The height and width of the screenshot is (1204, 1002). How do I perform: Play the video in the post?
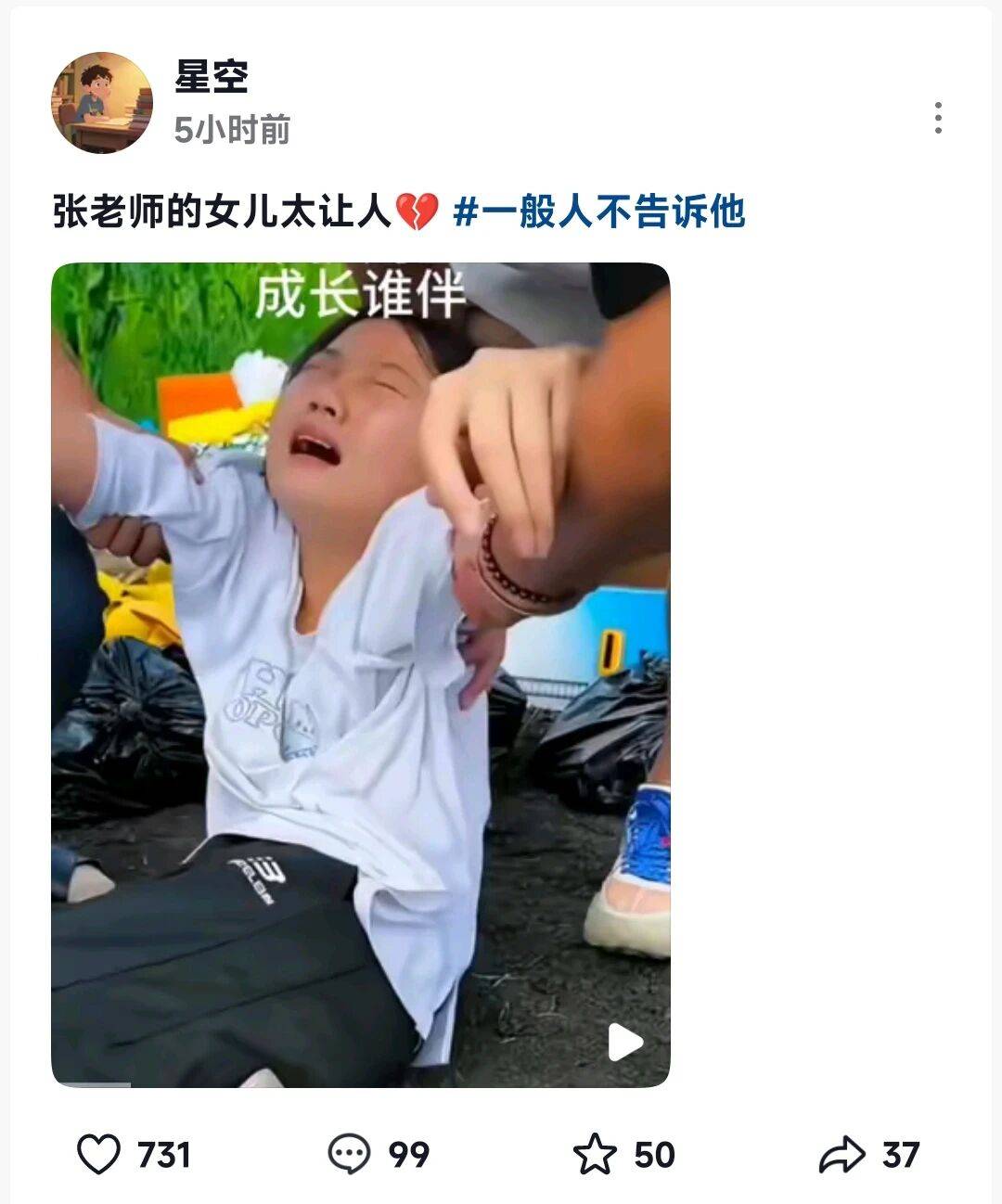click(624, 1043)
